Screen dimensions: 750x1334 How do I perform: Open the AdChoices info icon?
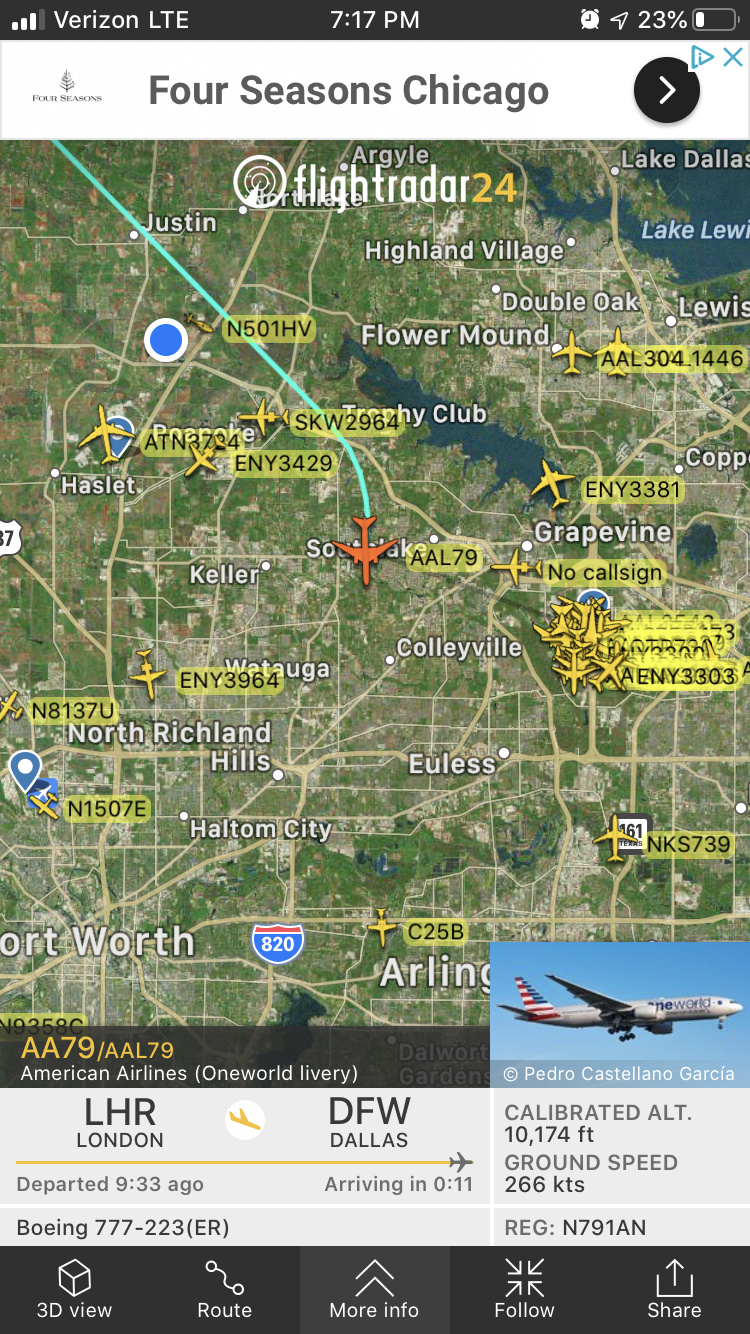pos(703,57)
